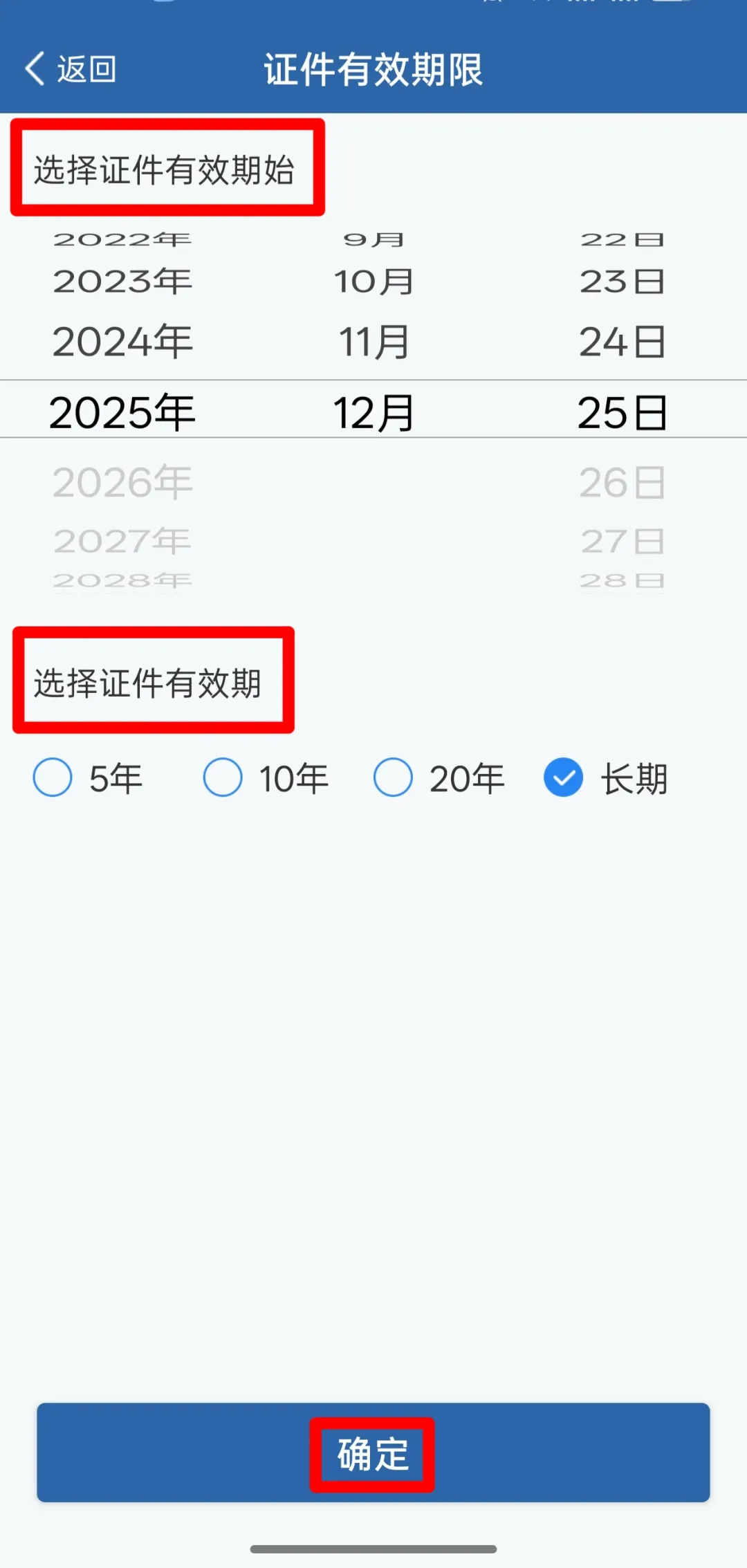Tap the 确定 confirm button
The width and height of the screenshot is (747, 1568).
[372, 1454]
